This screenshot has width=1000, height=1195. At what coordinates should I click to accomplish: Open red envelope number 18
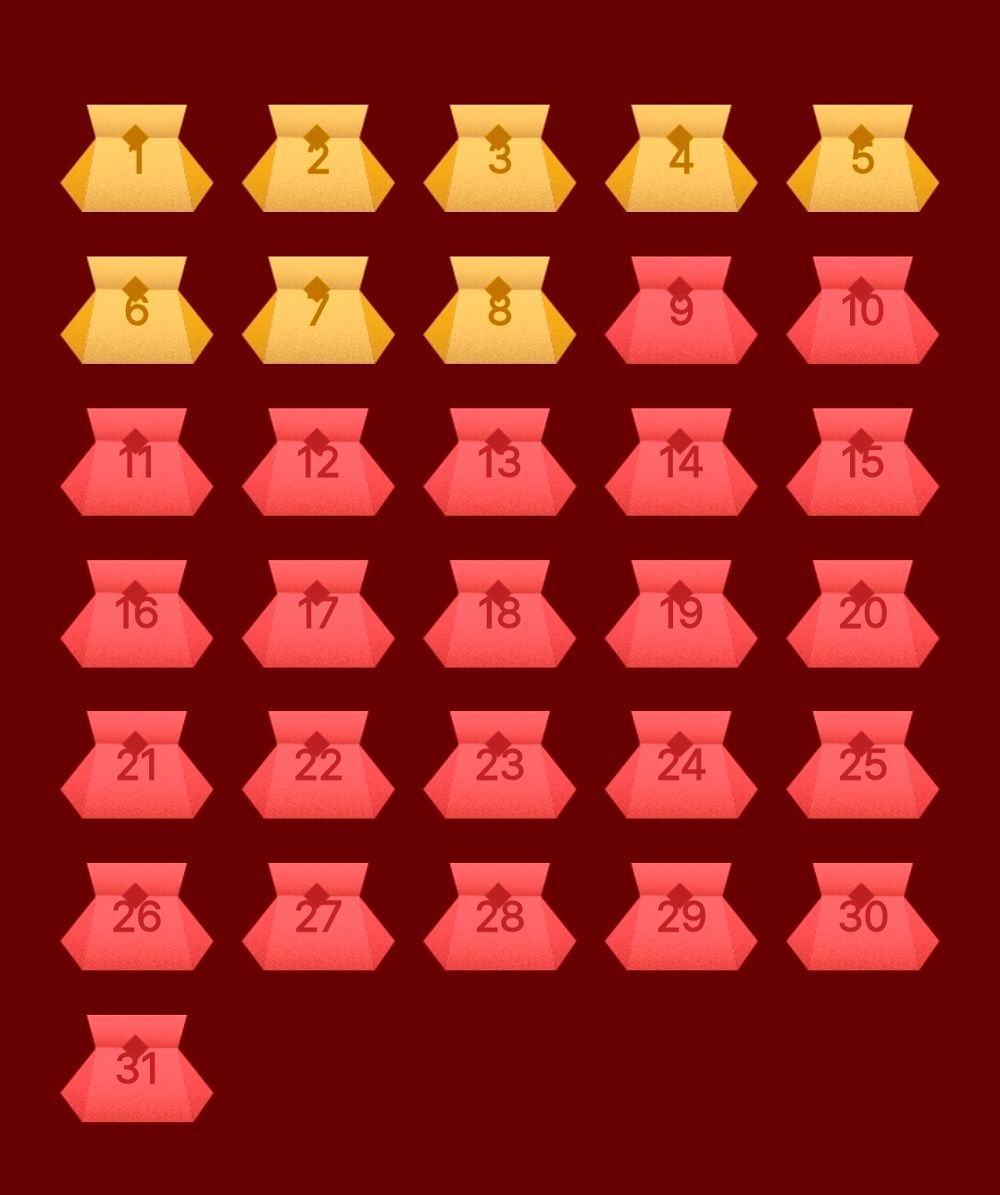[499, 615]
